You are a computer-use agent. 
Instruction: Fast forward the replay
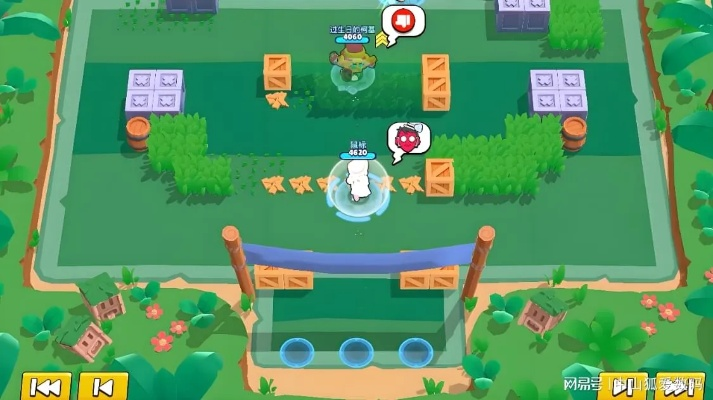(x=680, y=388)
